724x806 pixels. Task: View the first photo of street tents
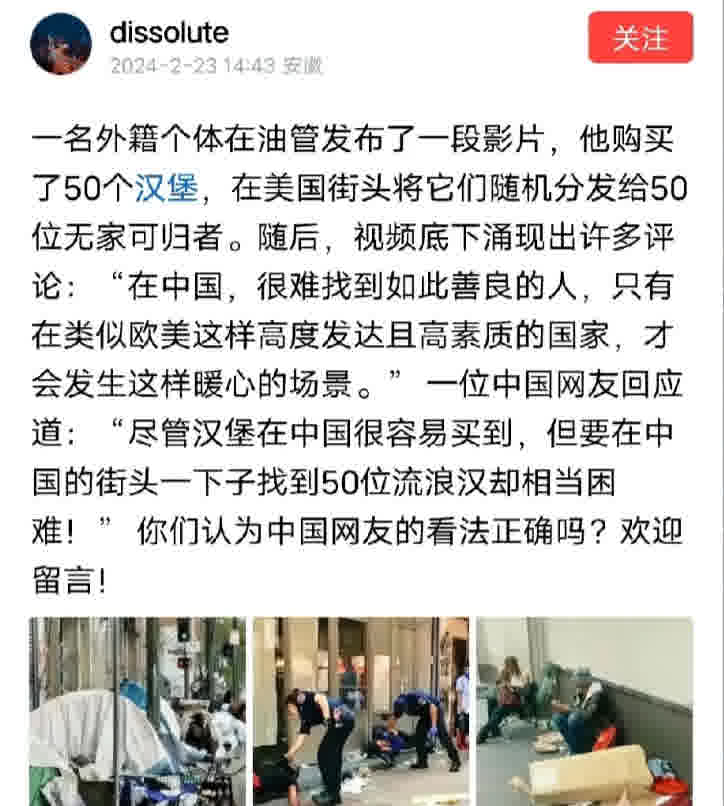point(136,711)
